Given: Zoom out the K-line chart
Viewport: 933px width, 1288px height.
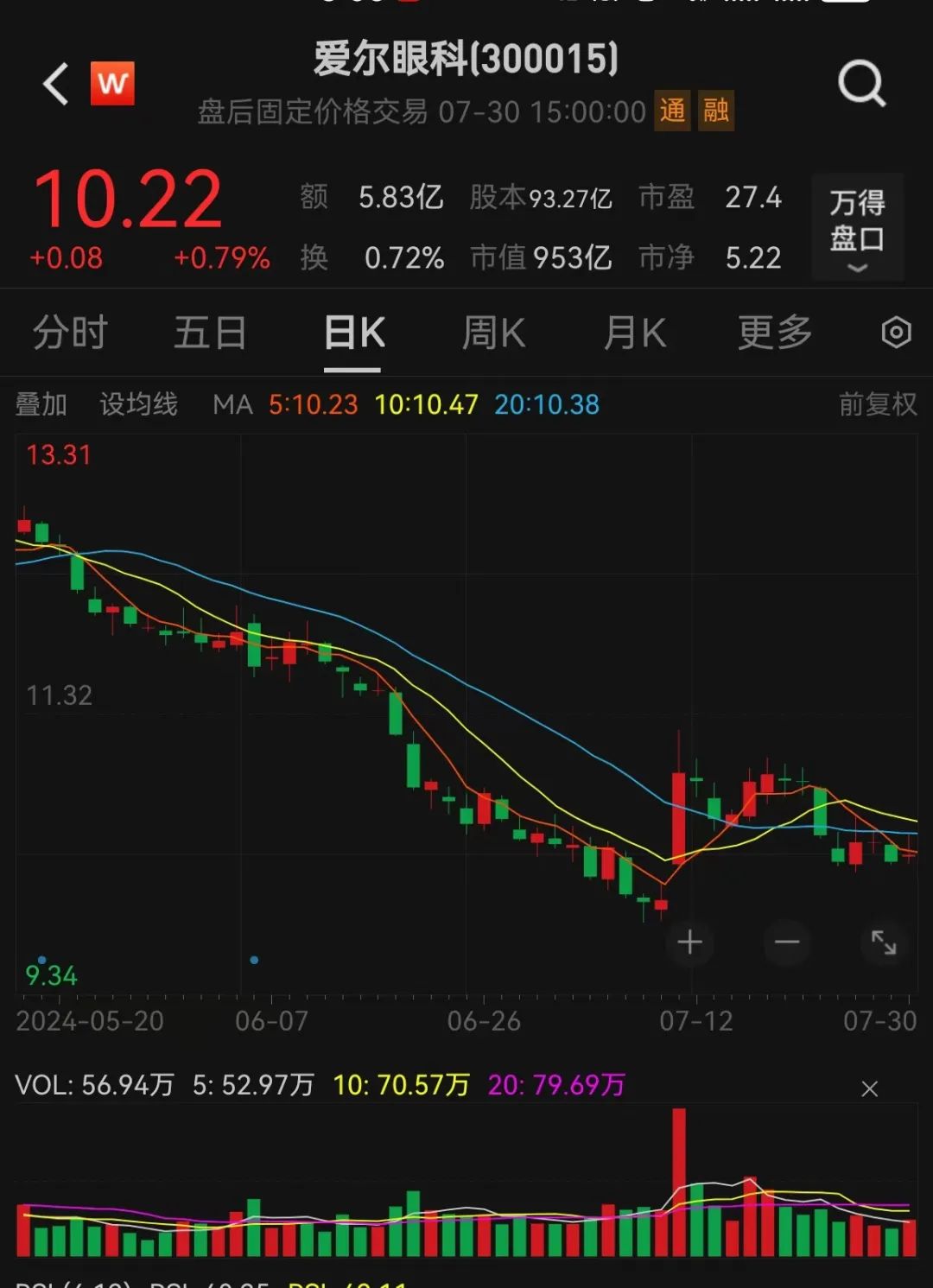Looking at the screenshot, I should (787, 942).
